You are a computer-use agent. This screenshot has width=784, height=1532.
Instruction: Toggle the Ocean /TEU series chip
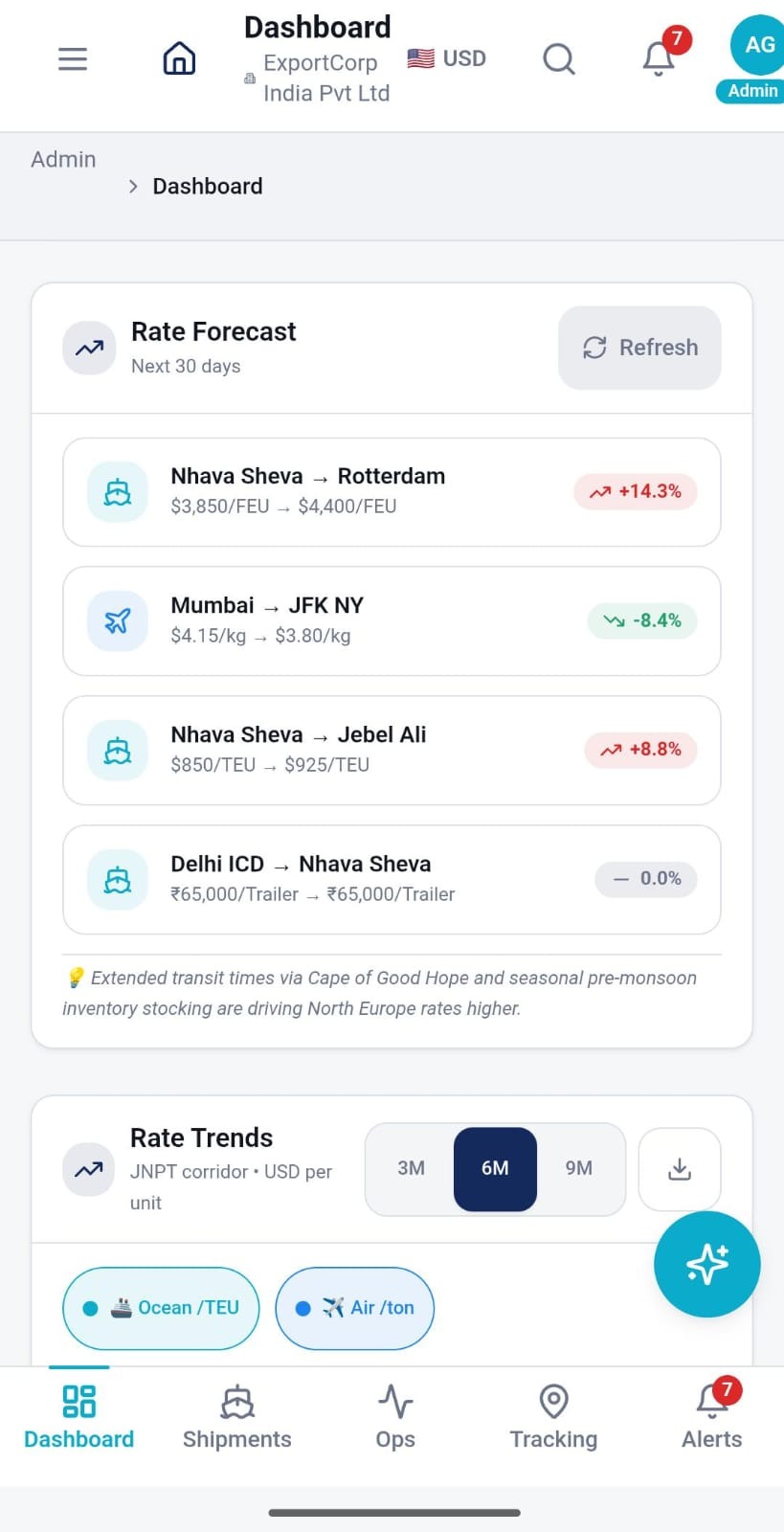click(161, 1308)
